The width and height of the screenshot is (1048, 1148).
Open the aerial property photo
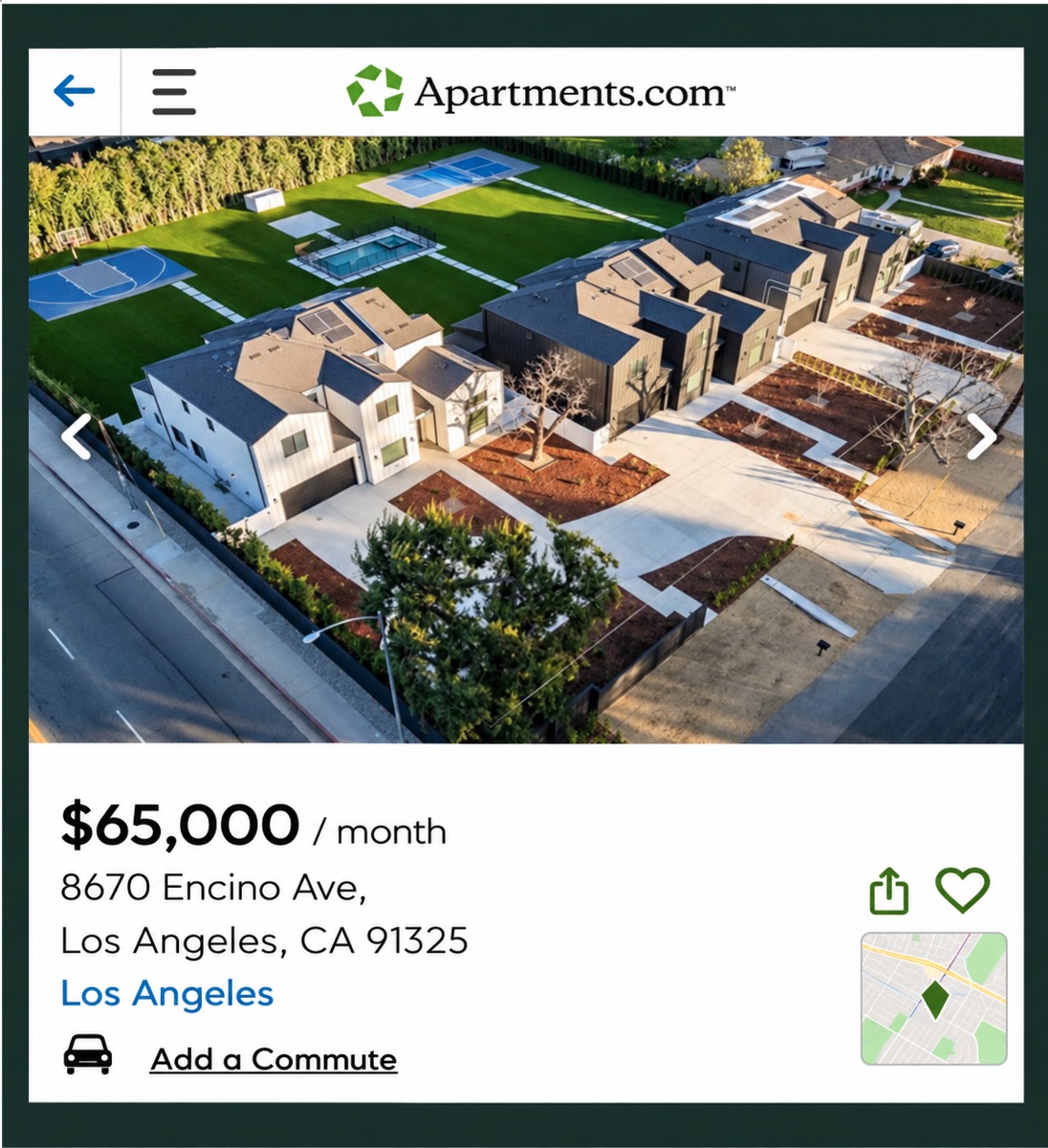tap(526, 440)
